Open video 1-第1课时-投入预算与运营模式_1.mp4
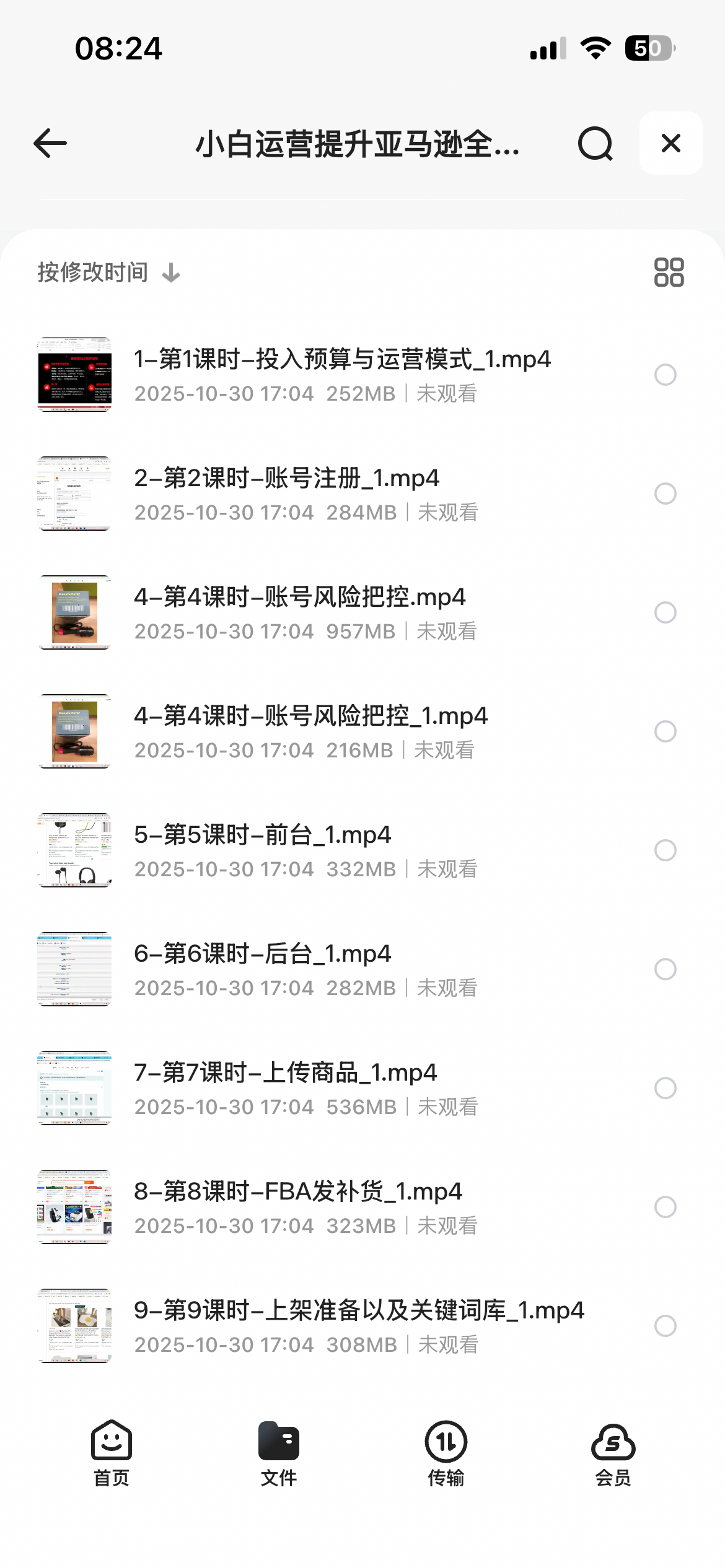 pos(342,374)
